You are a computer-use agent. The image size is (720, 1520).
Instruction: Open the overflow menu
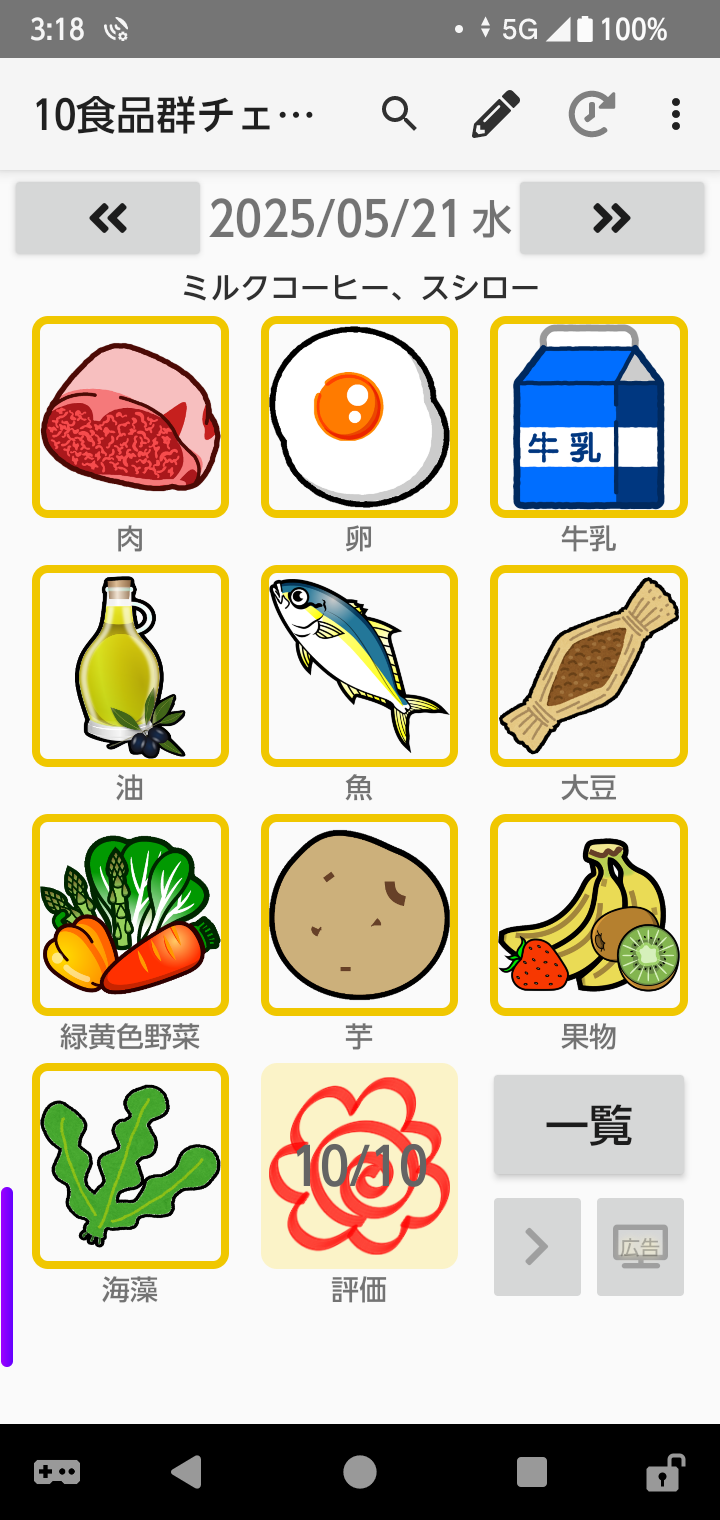coord(676,115)
